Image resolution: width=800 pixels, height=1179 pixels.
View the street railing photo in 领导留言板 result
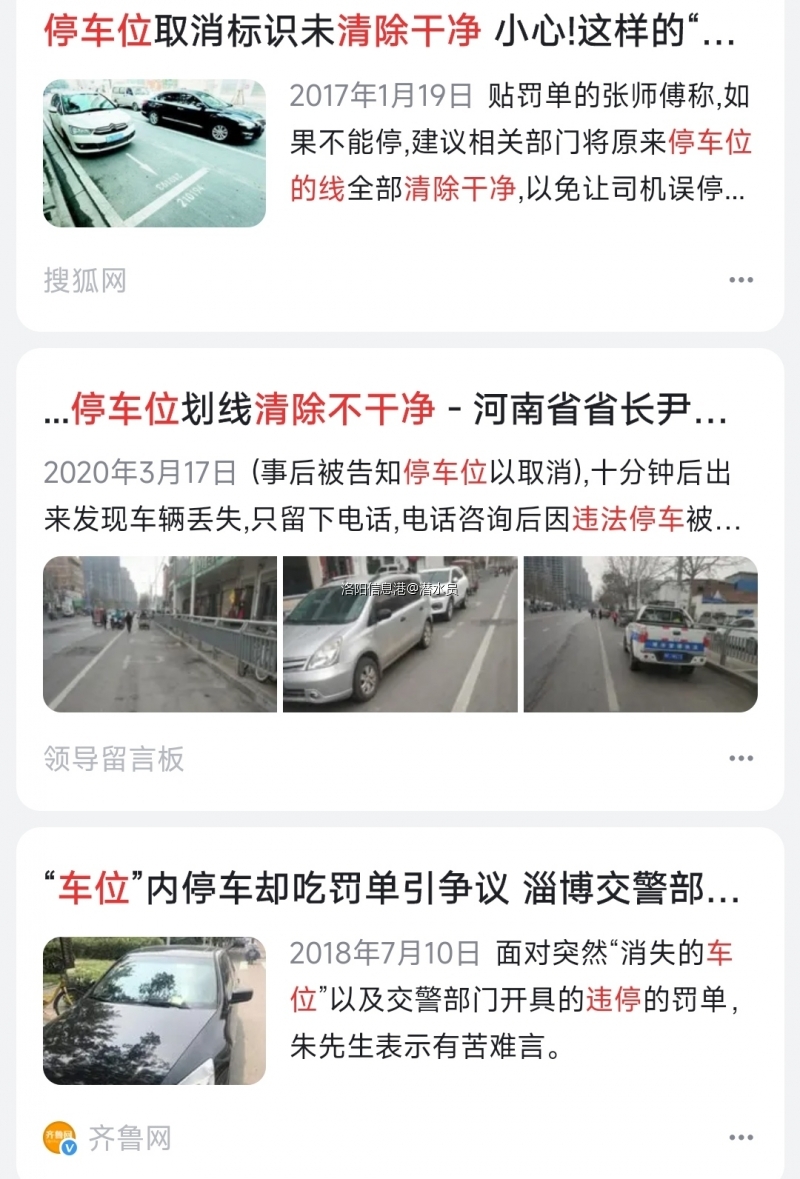point(160,634)
